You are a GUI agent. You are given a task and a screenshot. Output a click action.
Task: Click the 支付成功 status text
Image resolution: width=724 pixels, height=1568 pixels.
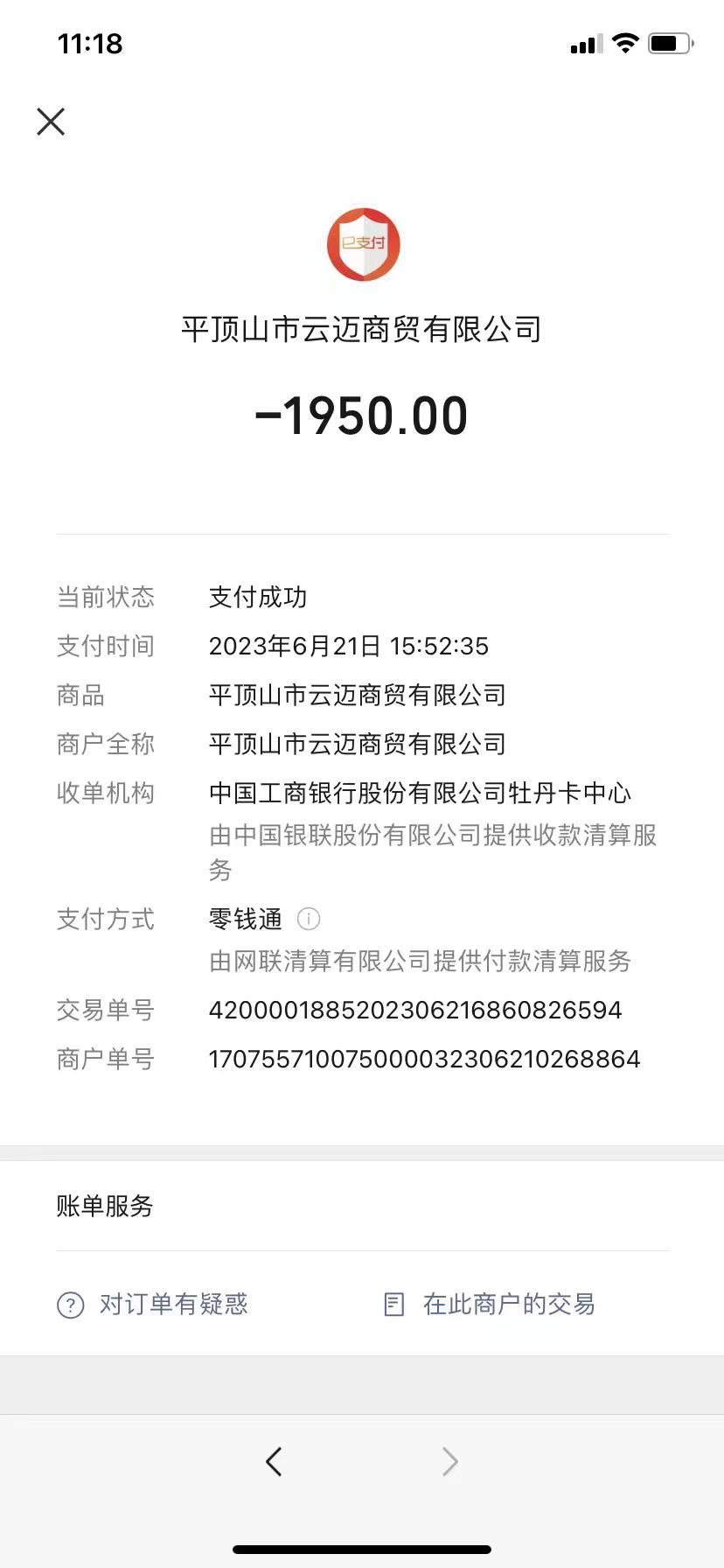point(257,598)
